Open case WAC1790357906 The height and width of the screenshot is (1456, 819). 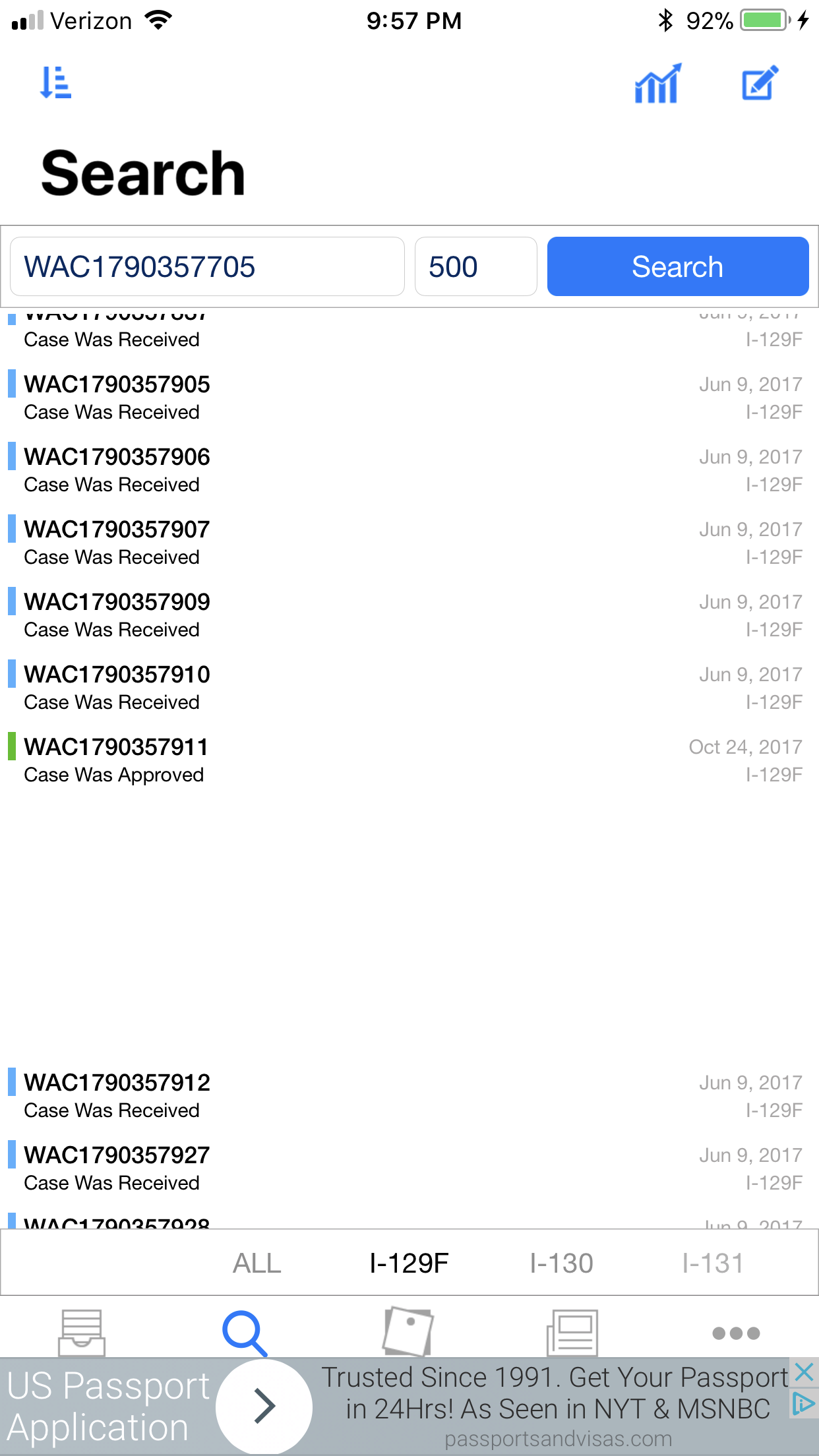(x=409, y=471)
